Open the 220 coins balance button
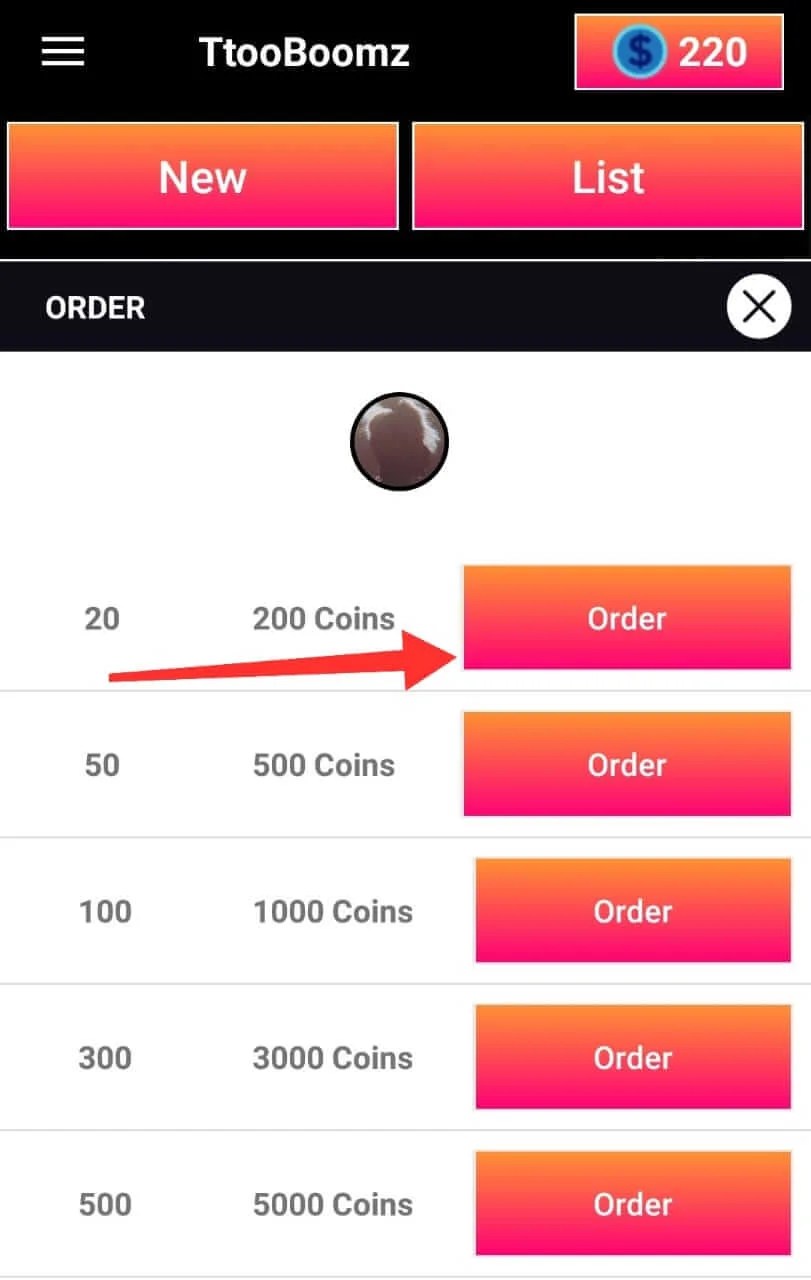Image resolution: width=811 pixels, height=1280 pixels. pos(678,52)
